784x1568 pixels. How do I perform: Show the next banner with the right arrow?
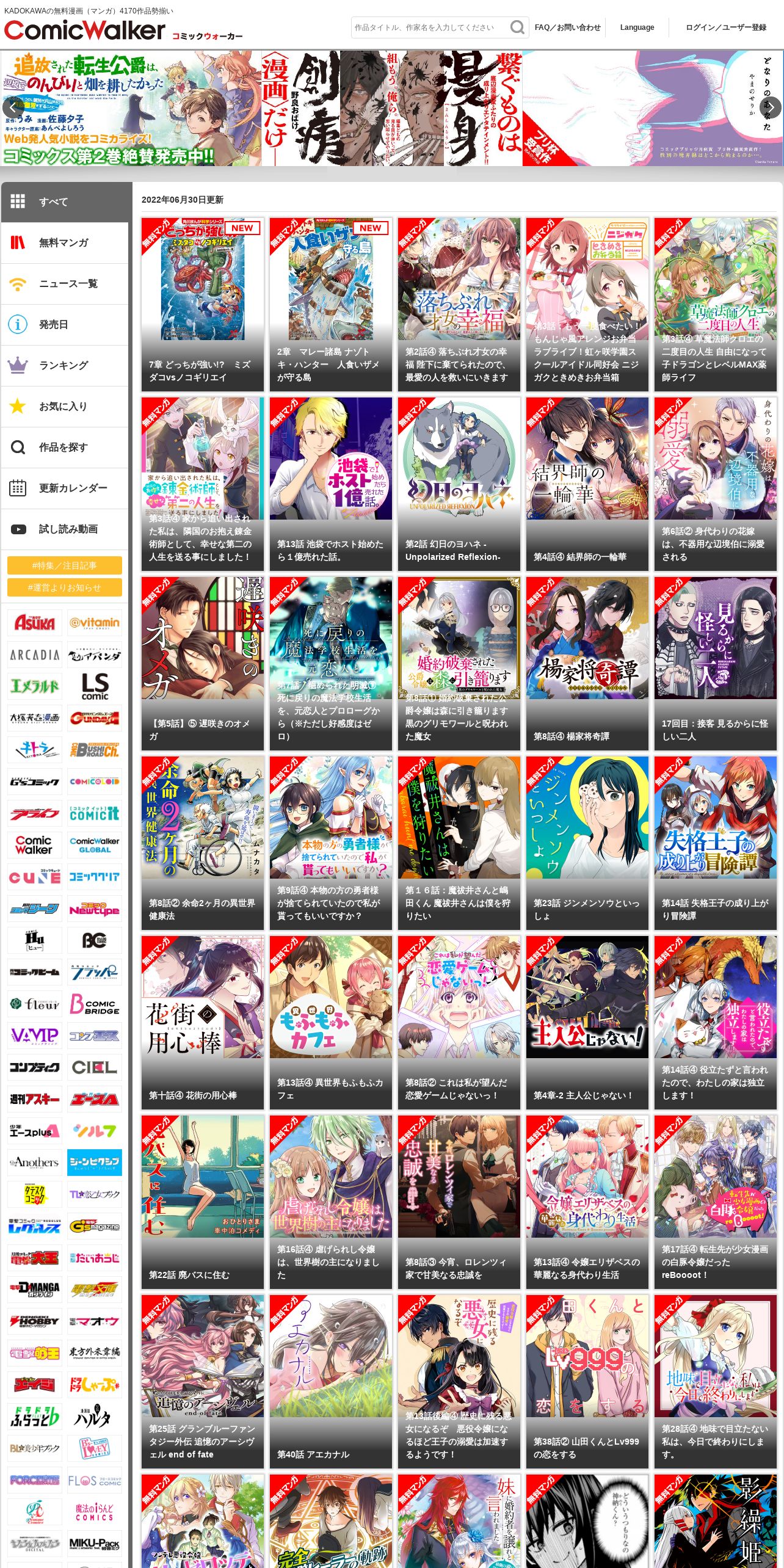[771, 108]
